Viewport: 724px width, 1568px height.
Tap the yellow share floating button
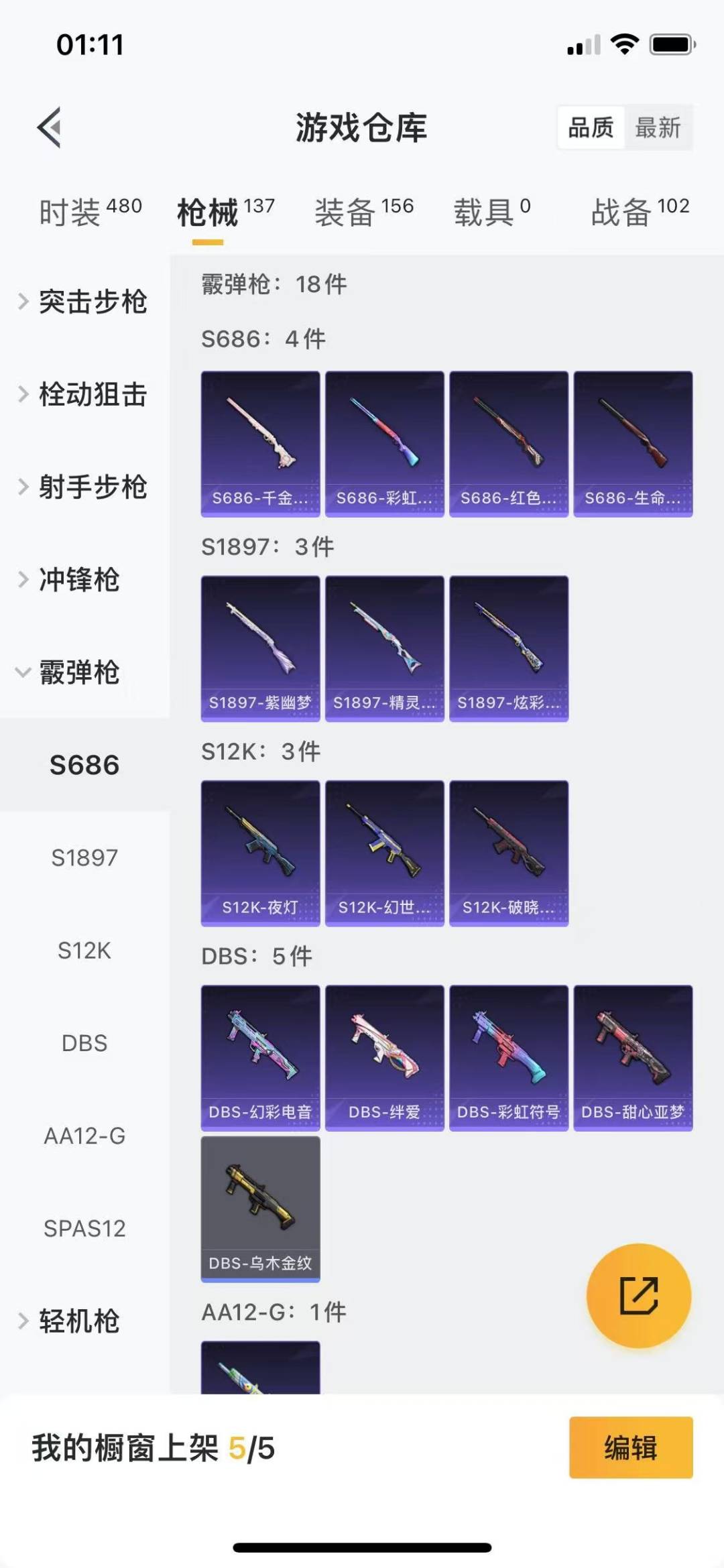[x=638, y=1295]
